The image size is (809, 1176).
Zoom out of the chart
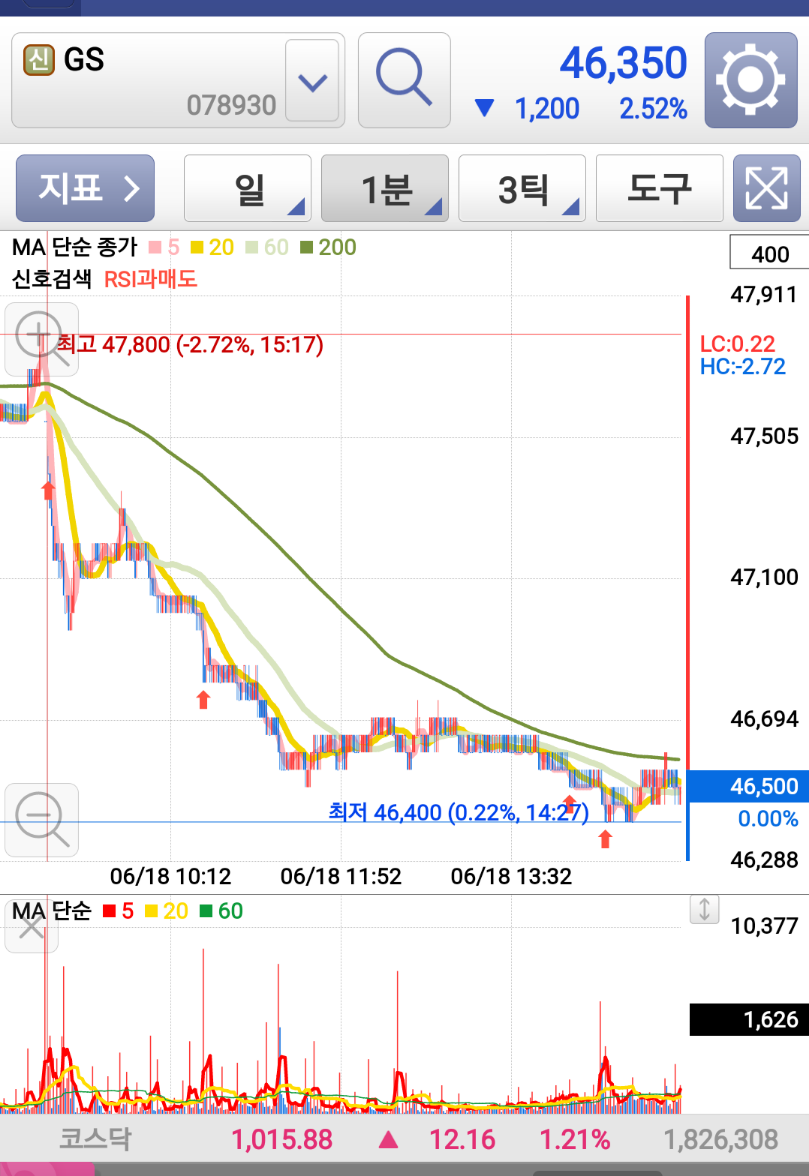click(40, 820)
